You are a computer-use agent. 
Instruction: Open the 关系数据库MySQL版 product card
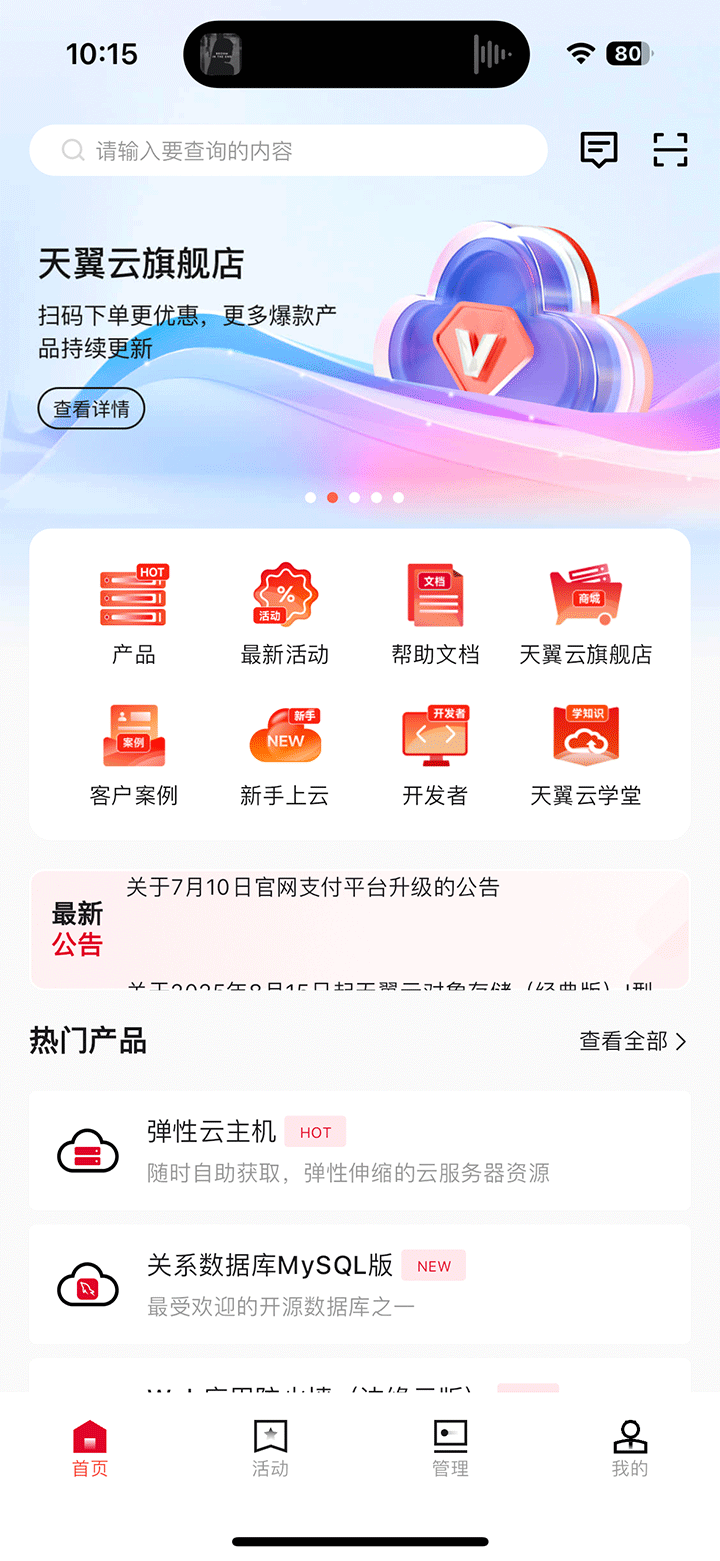coord(360,1284)
